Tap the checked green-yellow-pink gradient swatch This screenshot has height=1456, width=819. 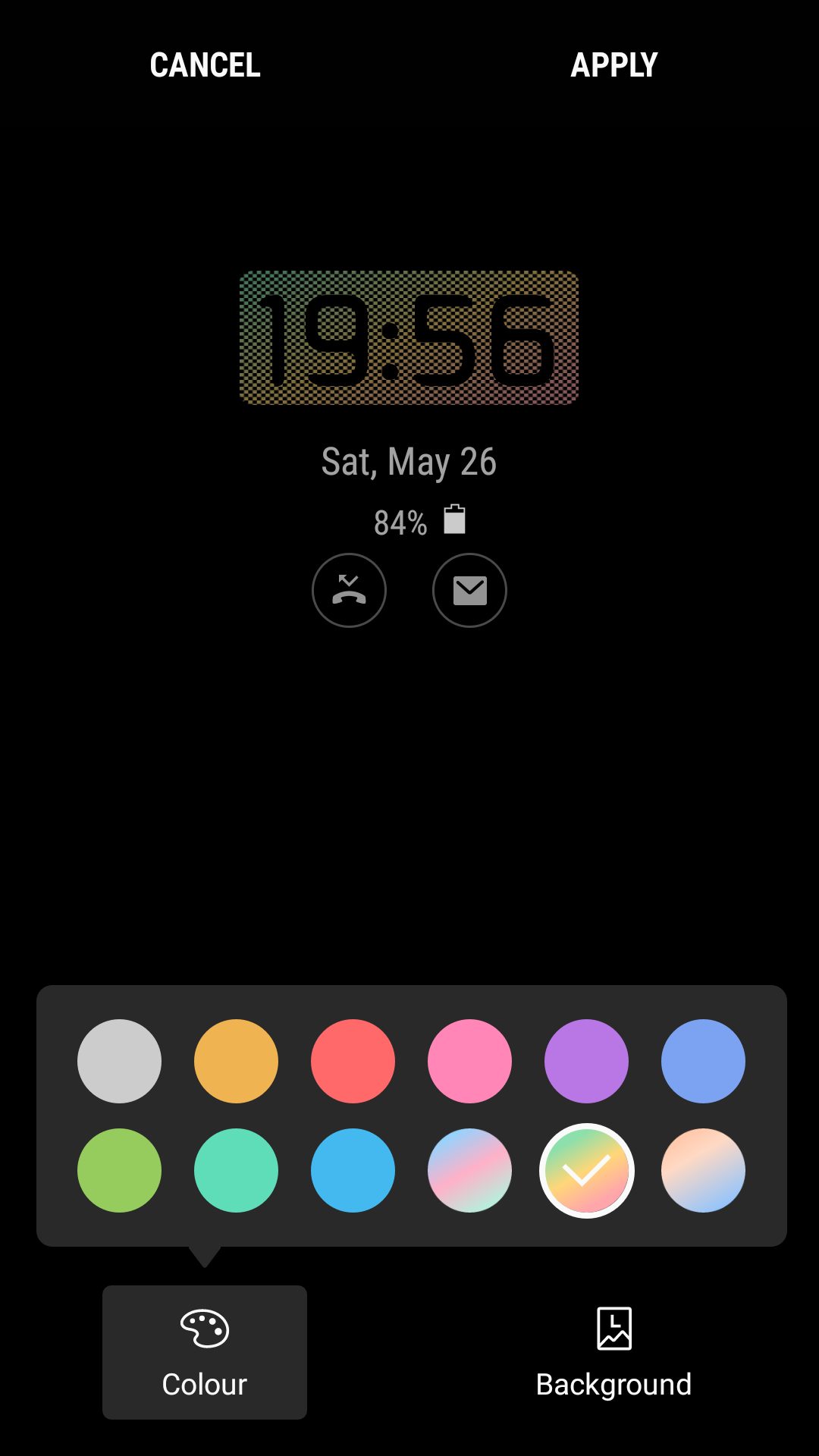pos(586,1170)
